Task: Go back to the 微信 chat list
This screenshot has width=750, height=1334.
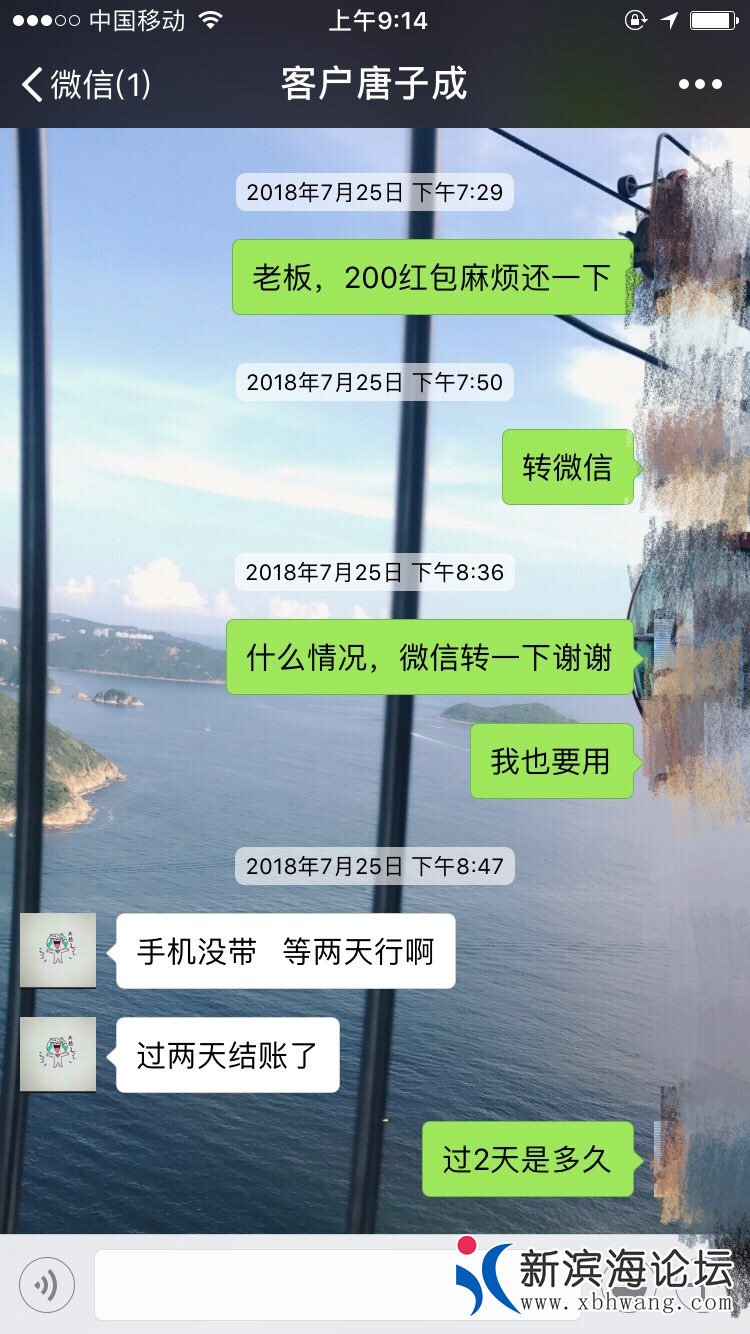Action: pyautogui.click(x=85, y=85)
